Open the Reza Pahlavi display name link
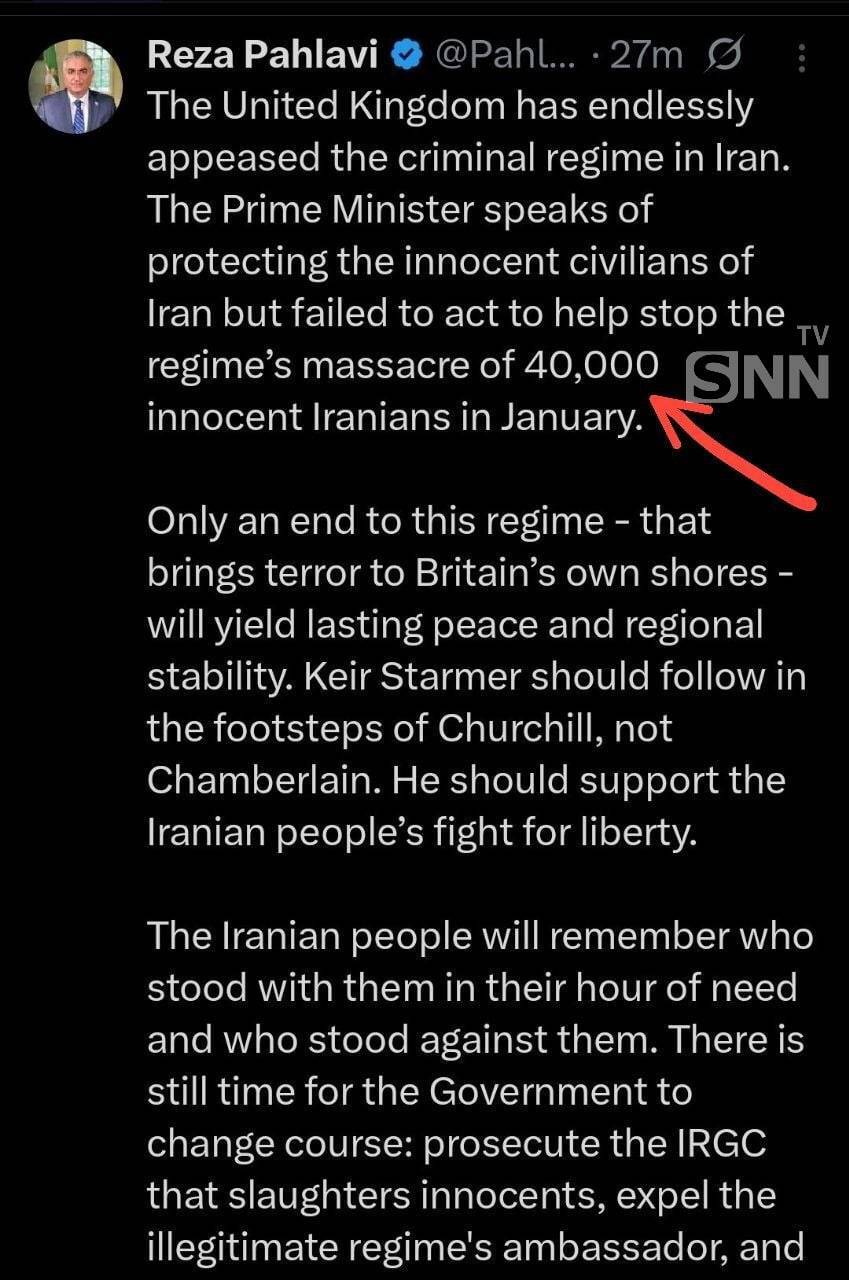 point(262,56)
